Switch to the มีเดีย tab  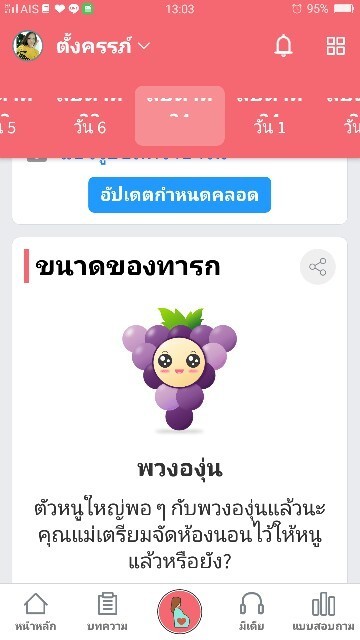coord(251,611)
